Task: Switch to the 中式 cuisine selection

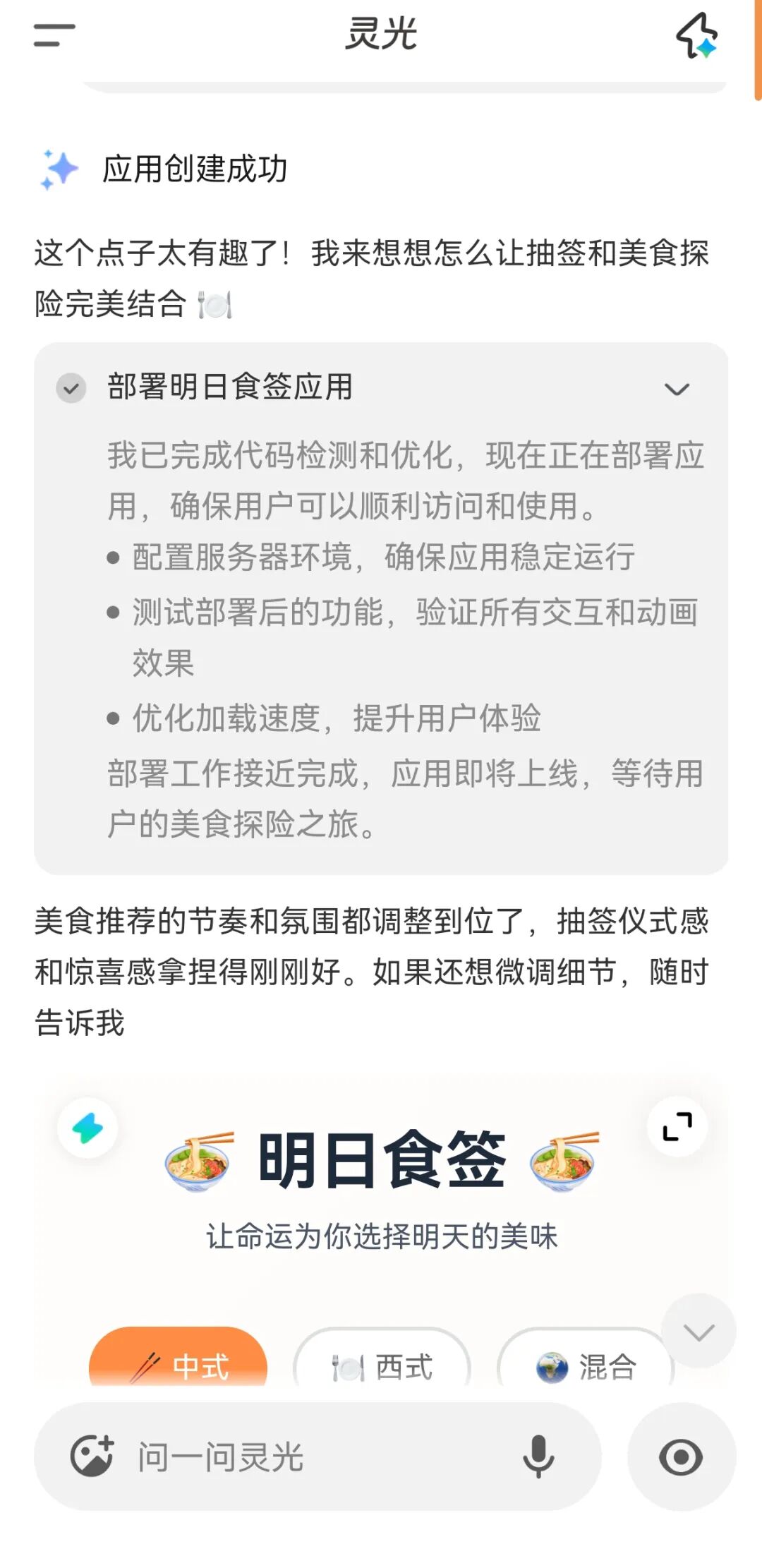Action: pos(179,1366)
